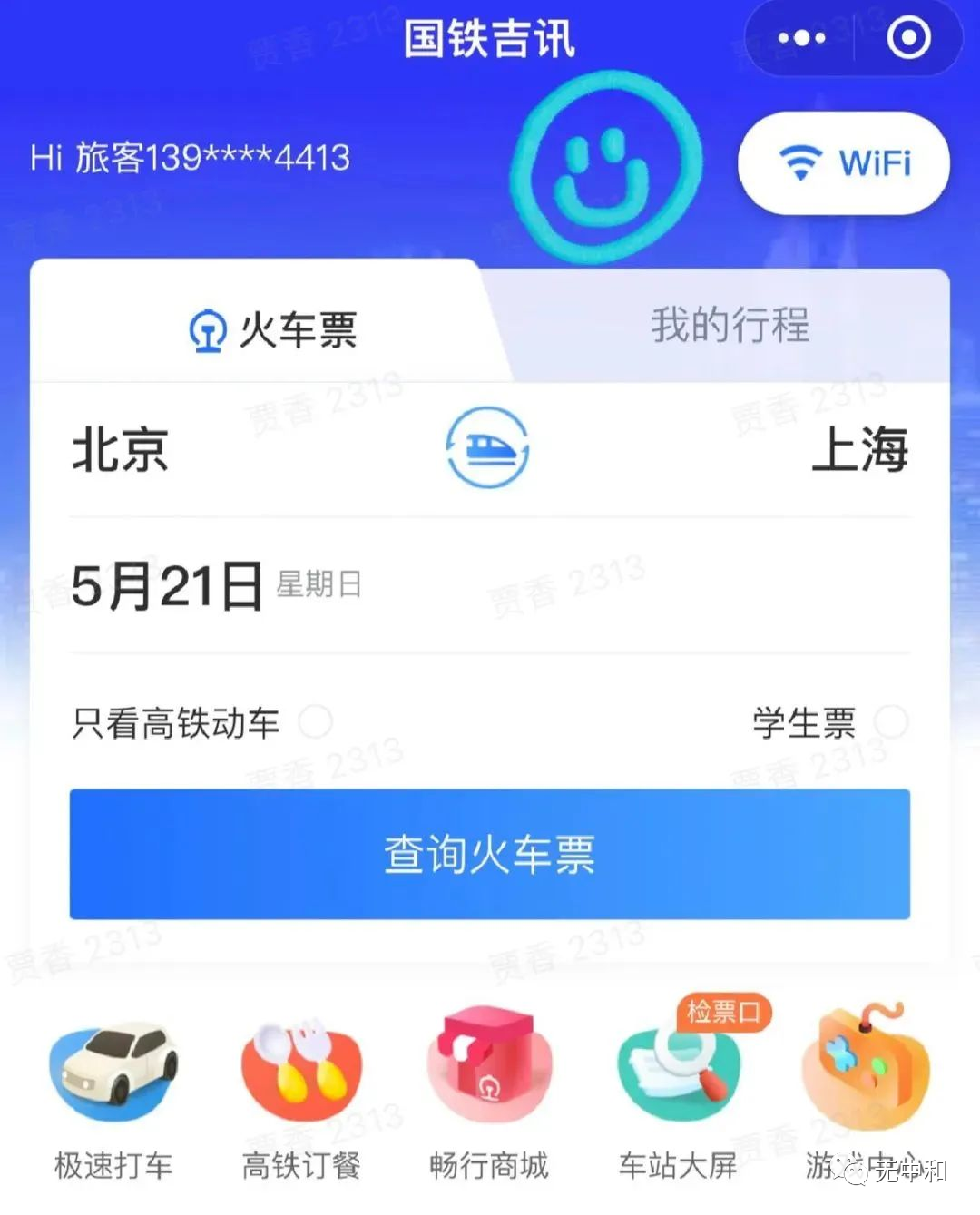
Task: Select the 火车票 tab
Action: tap(272, 328)
